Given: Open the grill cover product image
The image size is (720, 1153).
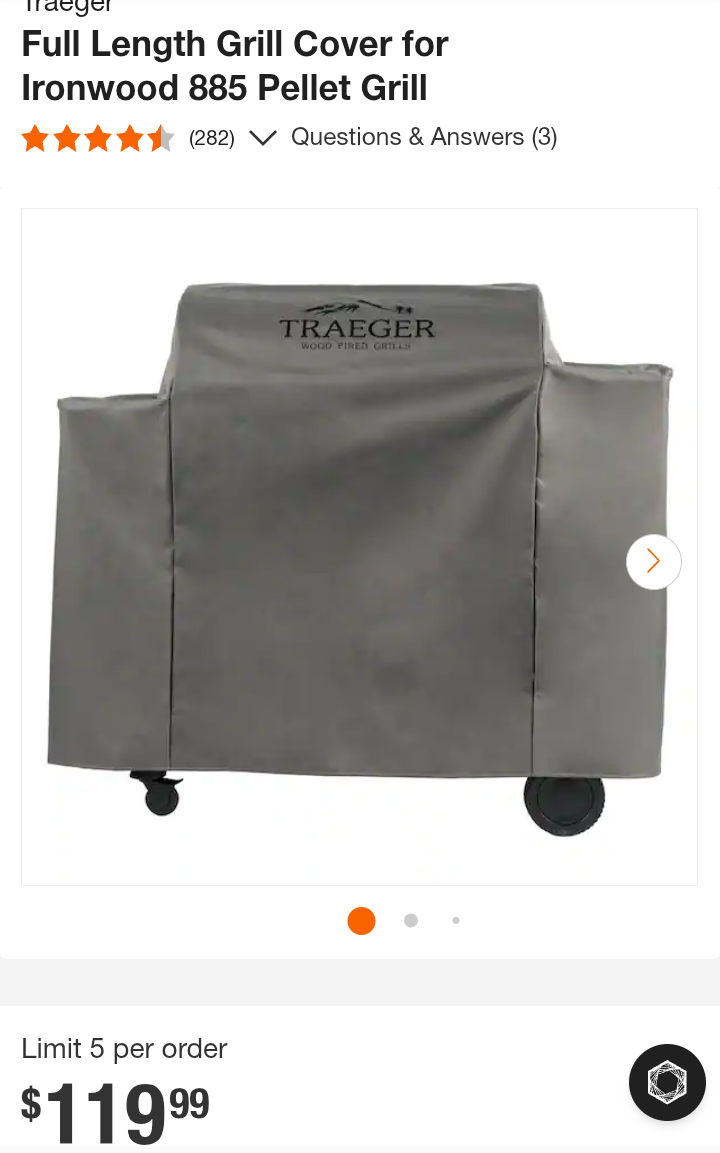Looking at the screenshot, I should 358,545.
